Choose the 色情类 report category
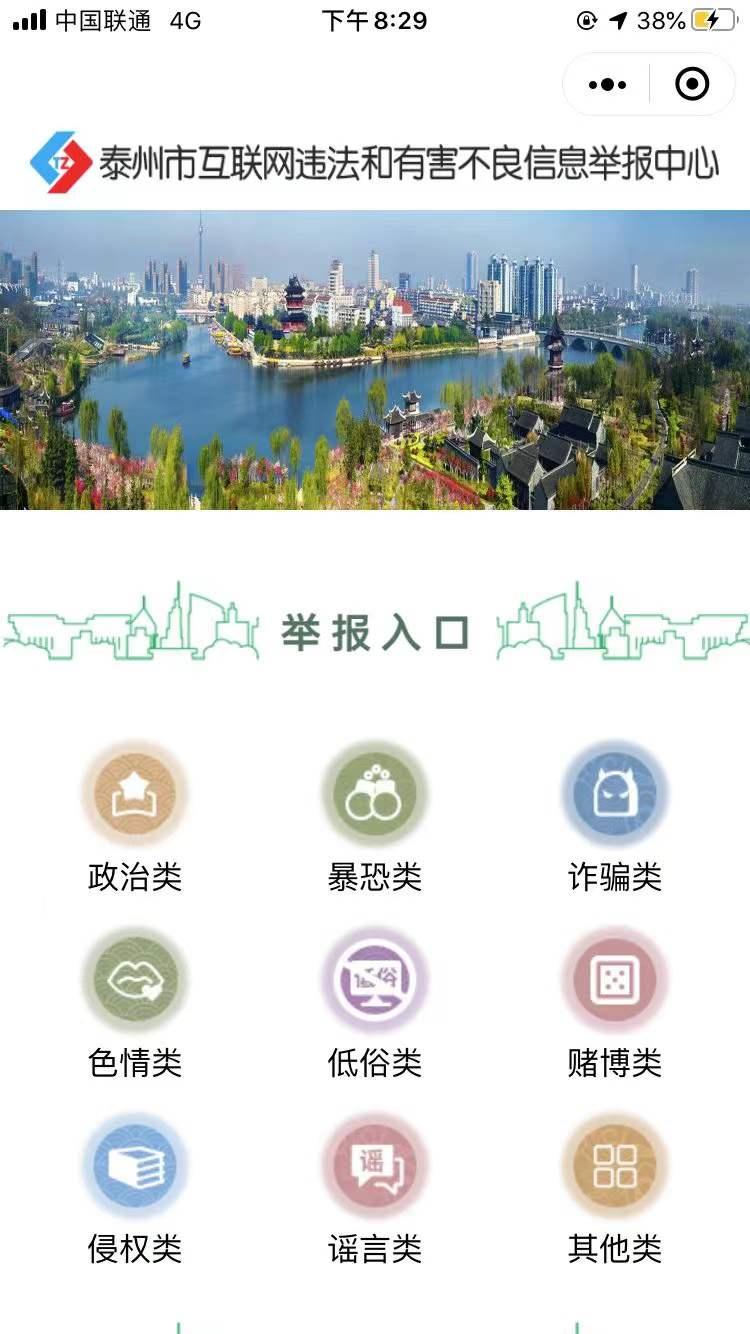 coord(135,980)
